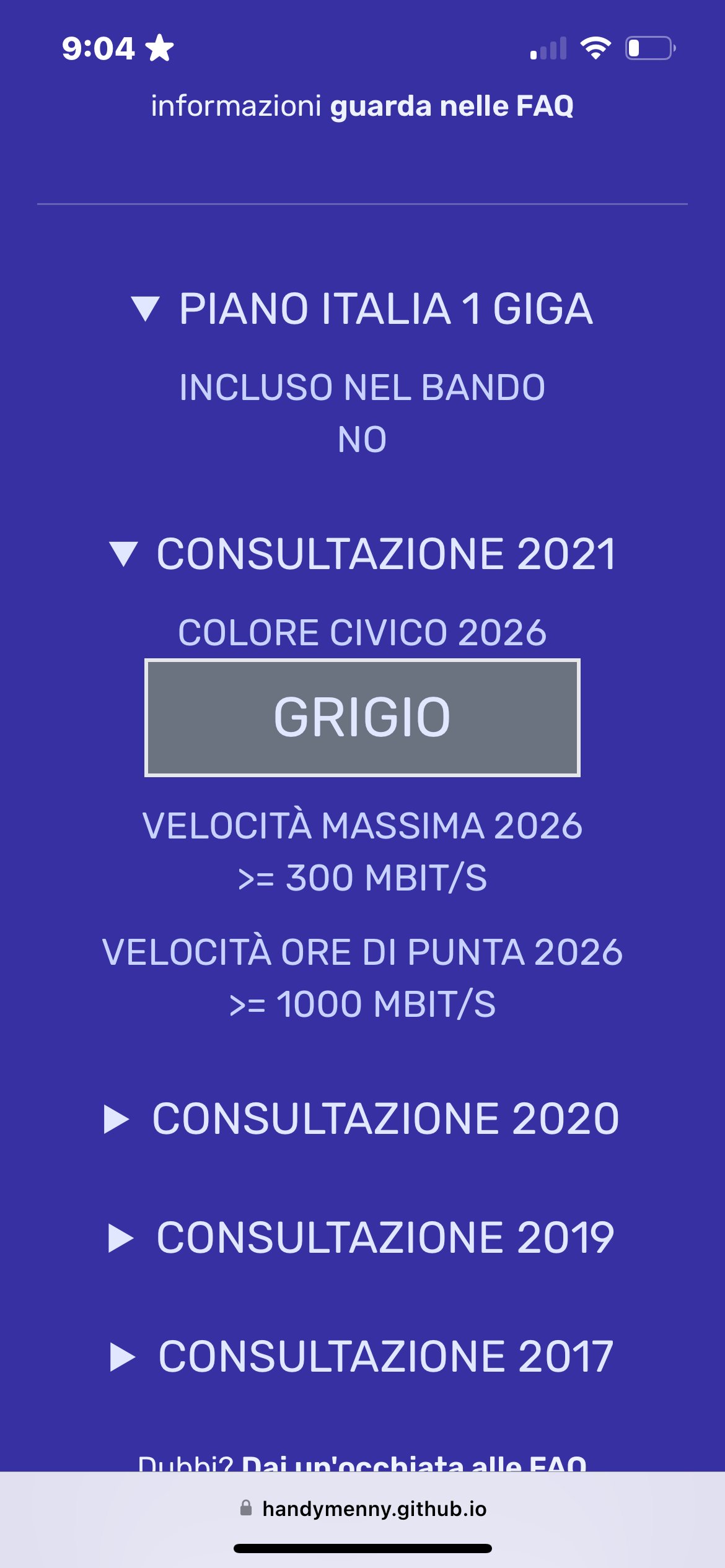Expand the Consultazione 2020 section
The width and height of the screenshot is (725, 1568).
362,1118
